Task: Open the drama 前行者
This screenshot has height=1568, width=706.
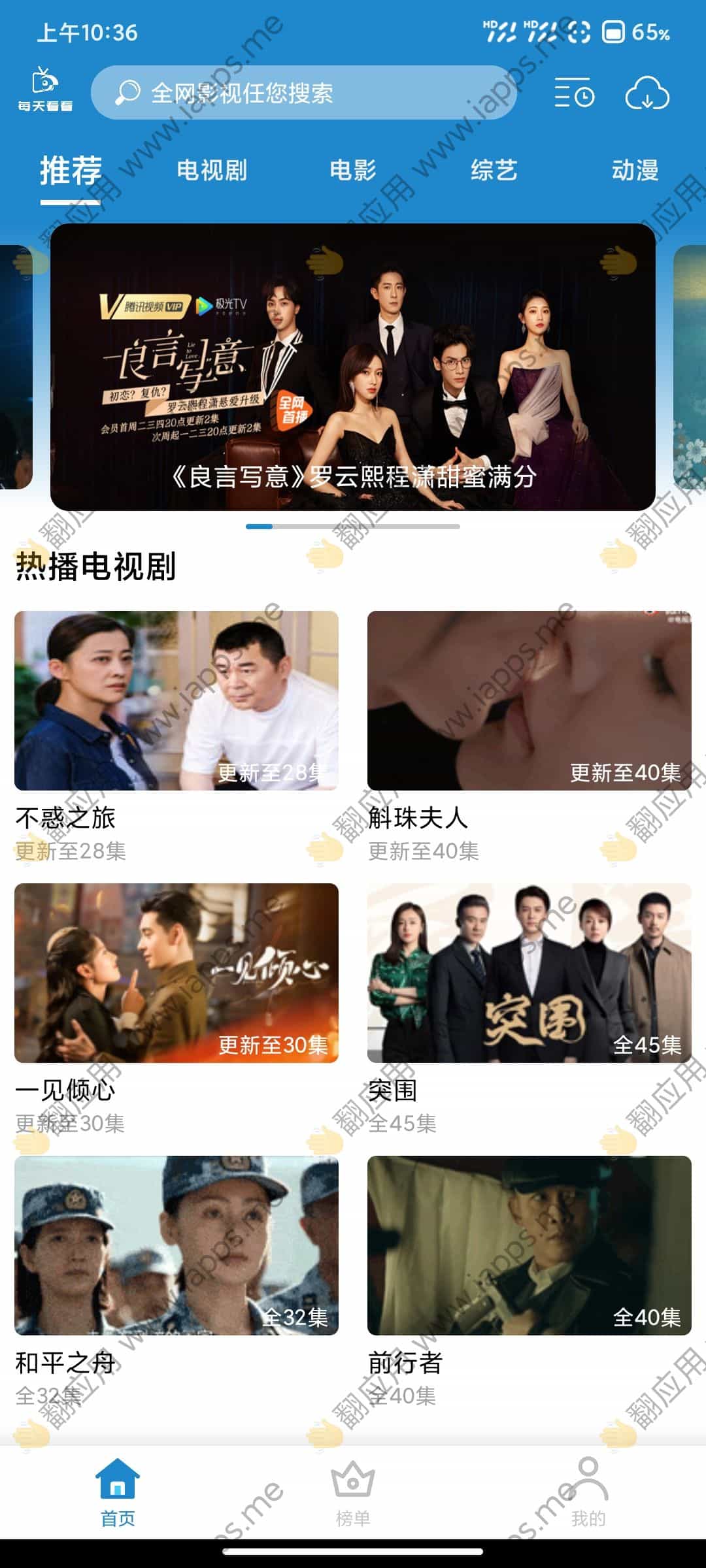Action: [x=529, y=1245]
